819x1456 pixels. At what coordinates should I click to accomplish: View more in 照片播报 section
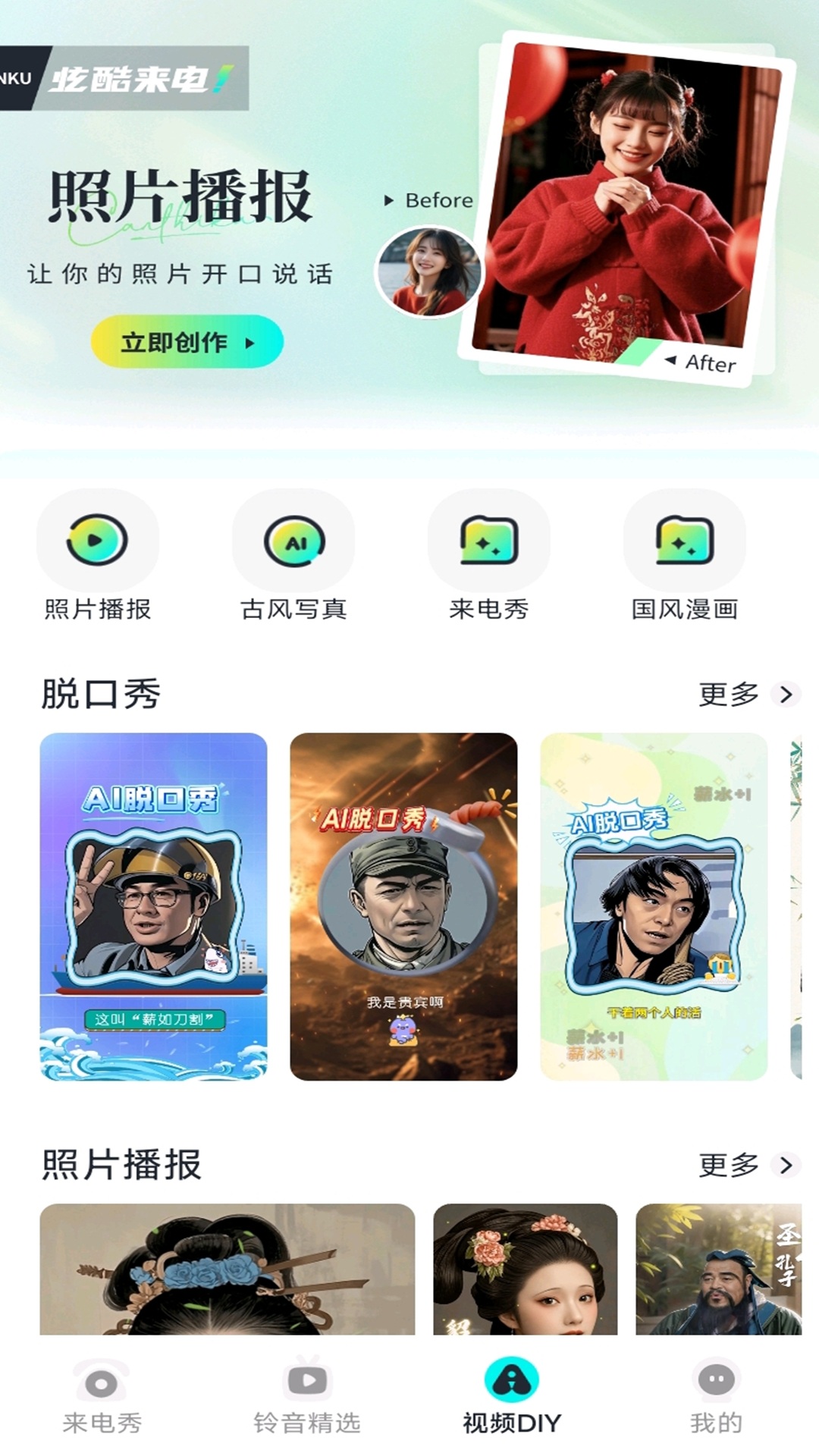(x=748, y=1165)
